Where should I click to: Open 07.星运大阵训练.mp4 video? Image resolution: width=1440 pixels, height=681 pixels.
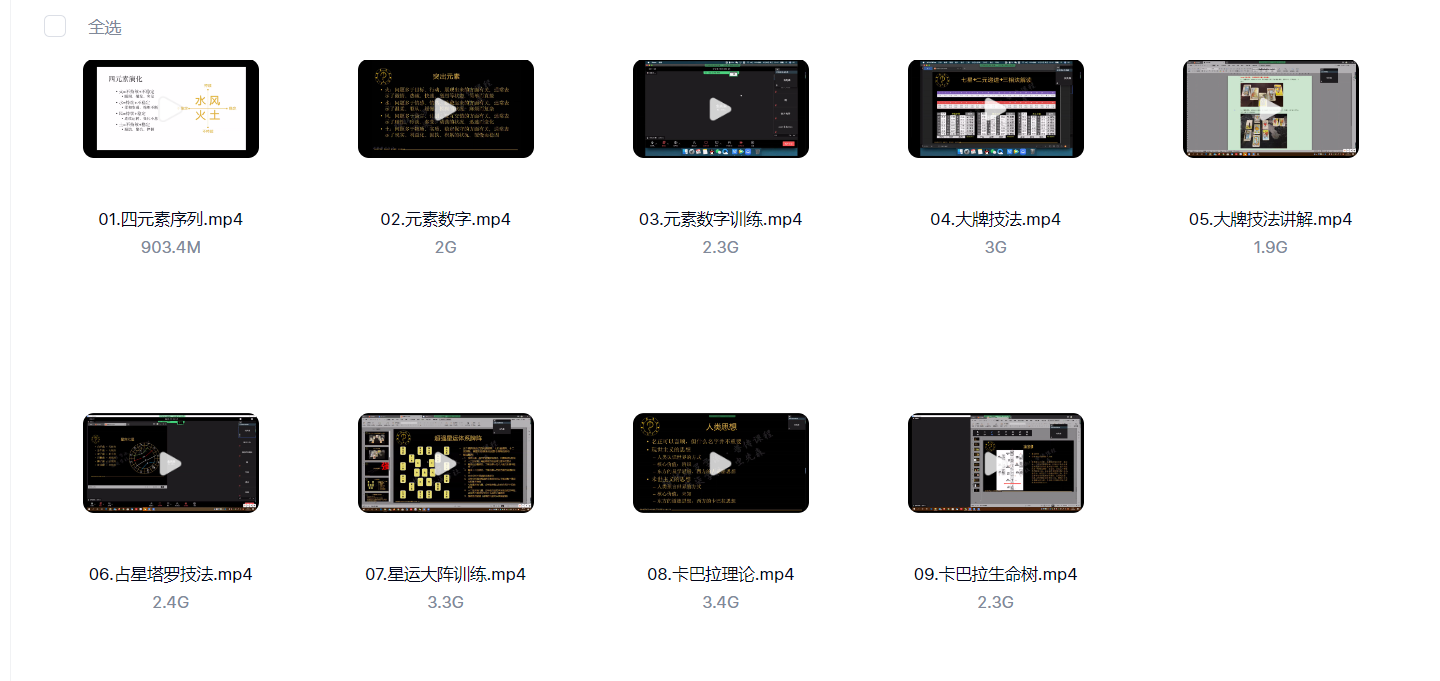pos(446,463)
